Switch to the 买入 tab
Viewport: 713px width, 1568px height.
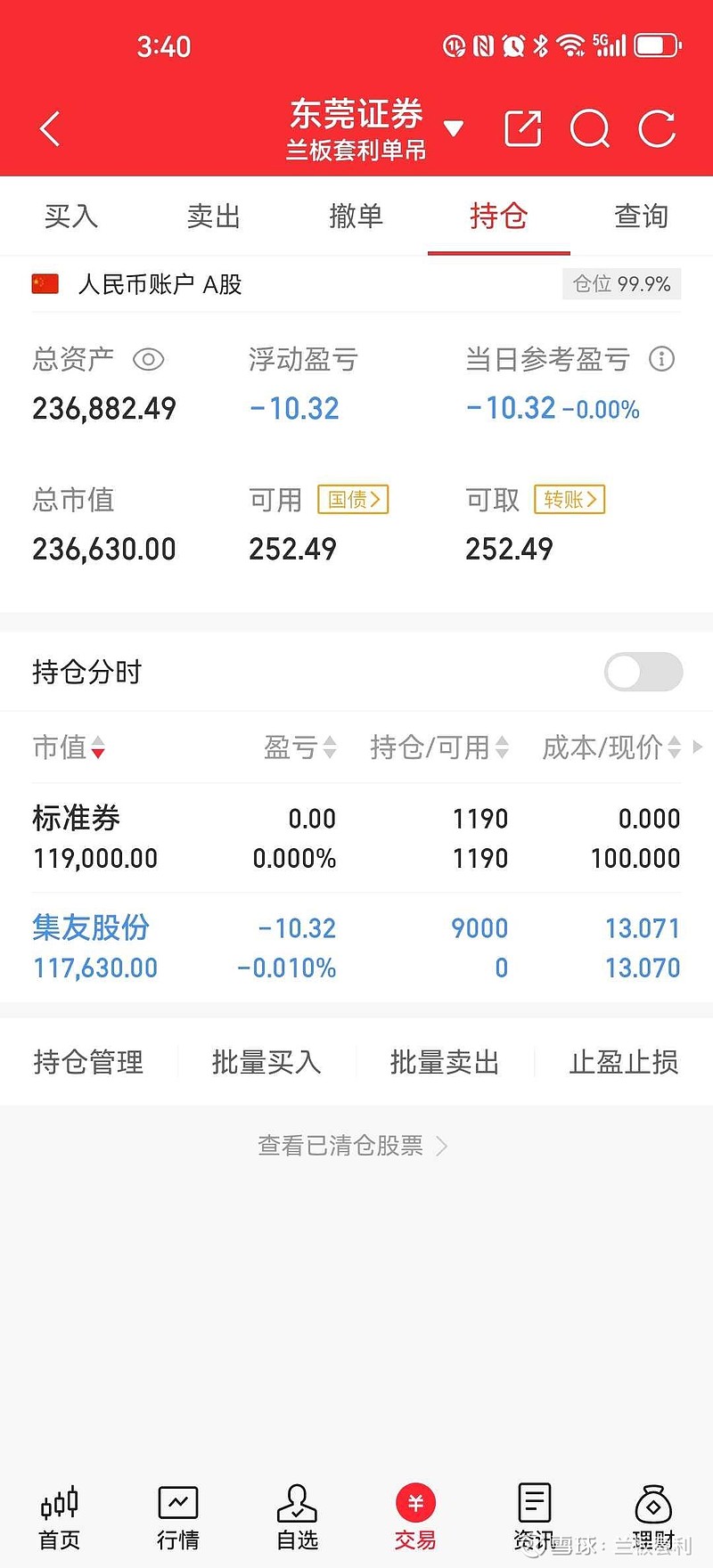[x=71, y=216]
